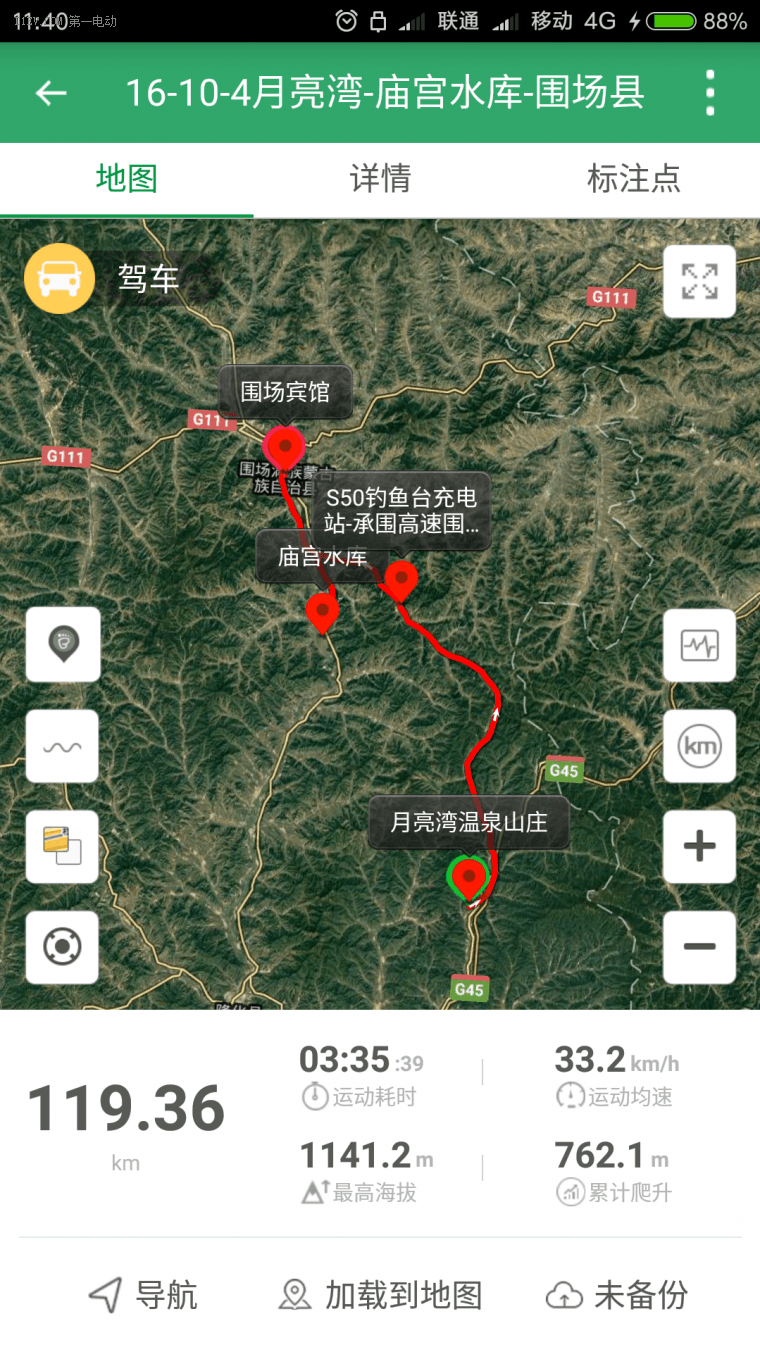This screenshot has height=1352, width=760.
Task: Toggle the km distance markers
Action: coord(699,746)
